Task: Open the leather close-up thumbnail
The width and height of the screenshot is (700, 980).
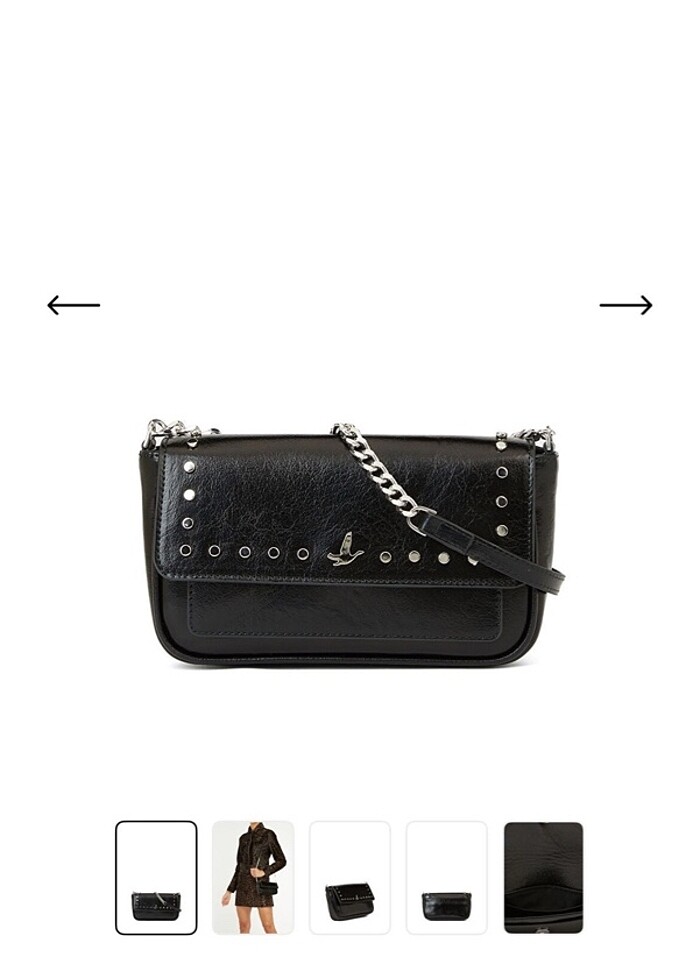Action: (543, 877)
